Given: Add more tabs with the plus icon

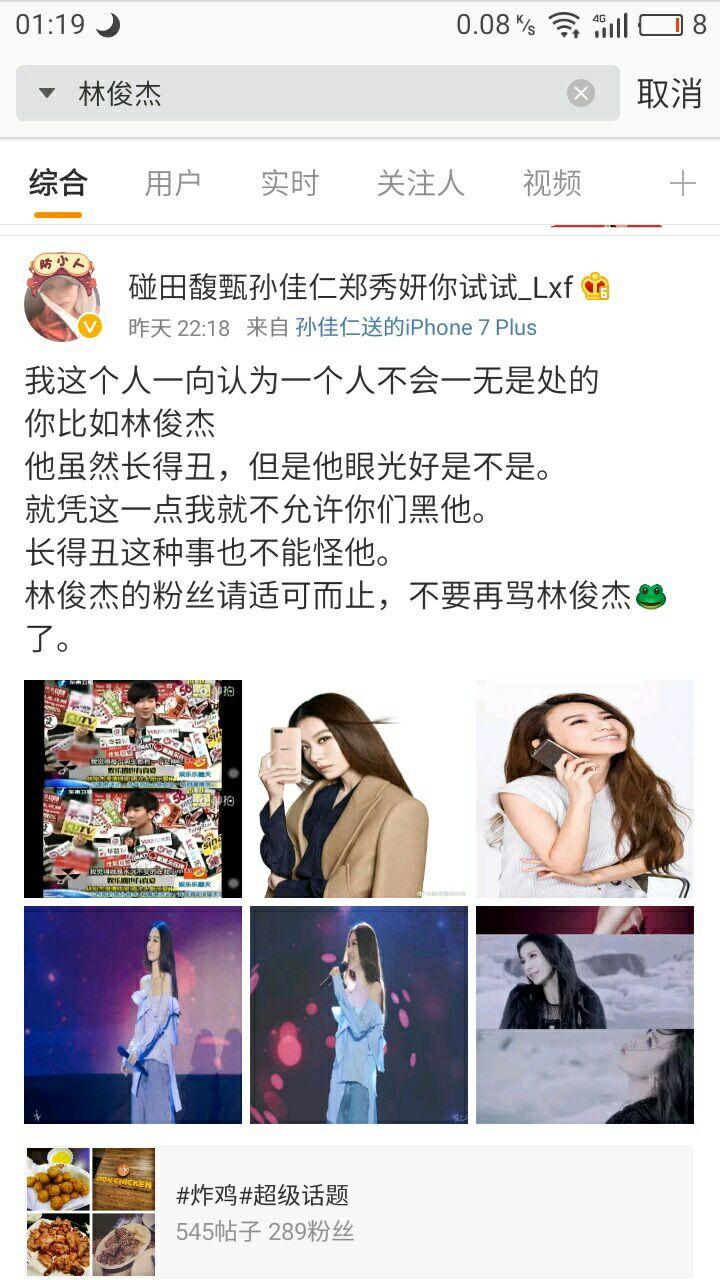Looking at the screenshot, I should [682, 183].
